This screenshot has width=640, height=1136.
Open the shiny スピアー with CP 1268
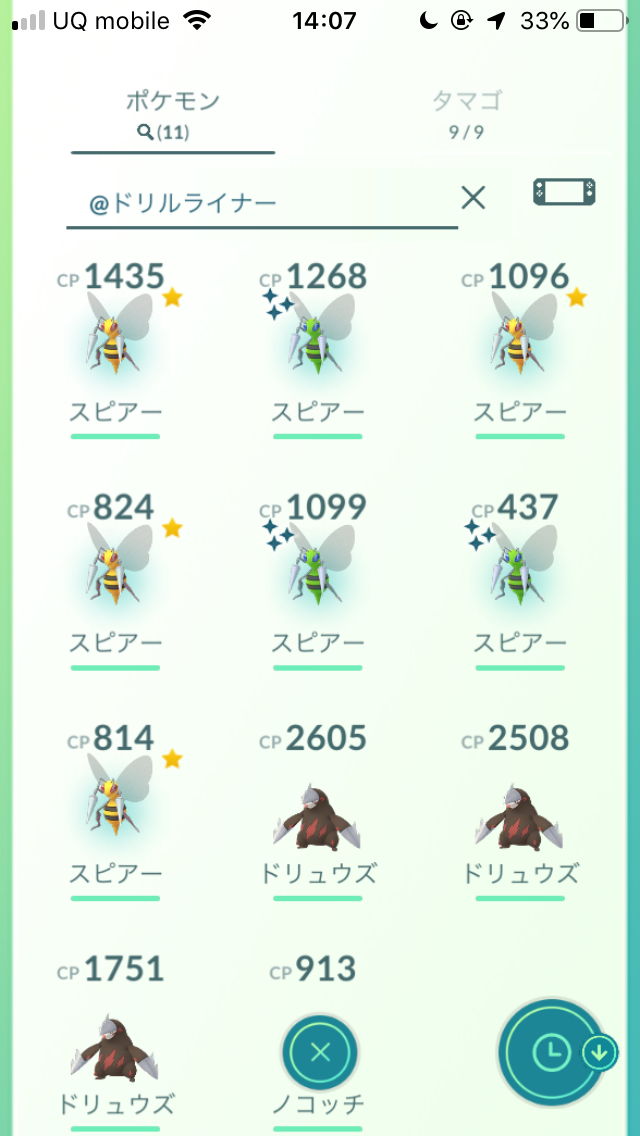pos(318,348)
